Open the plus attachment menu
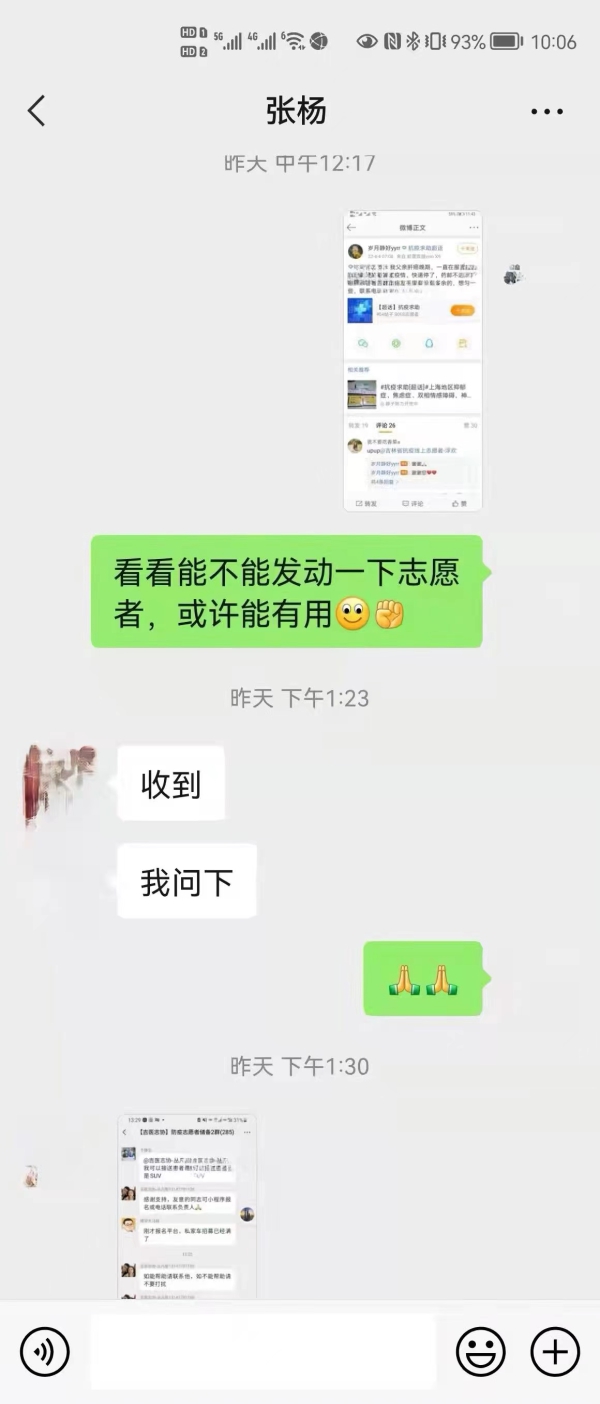This screenshot has height=1404, width=600. tap(555, 1353)
